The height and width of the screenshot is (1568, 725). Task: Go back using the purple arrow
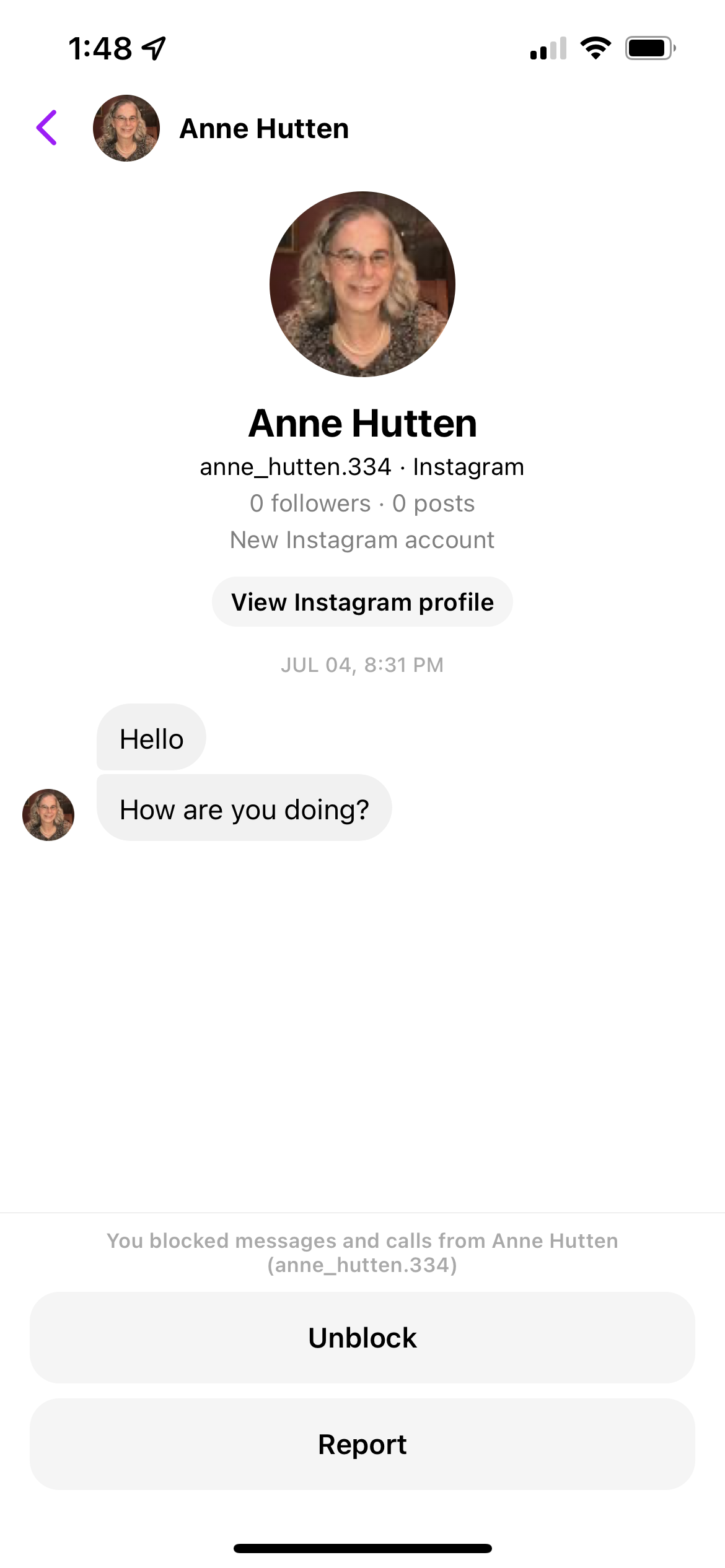[x=47, y=128]
